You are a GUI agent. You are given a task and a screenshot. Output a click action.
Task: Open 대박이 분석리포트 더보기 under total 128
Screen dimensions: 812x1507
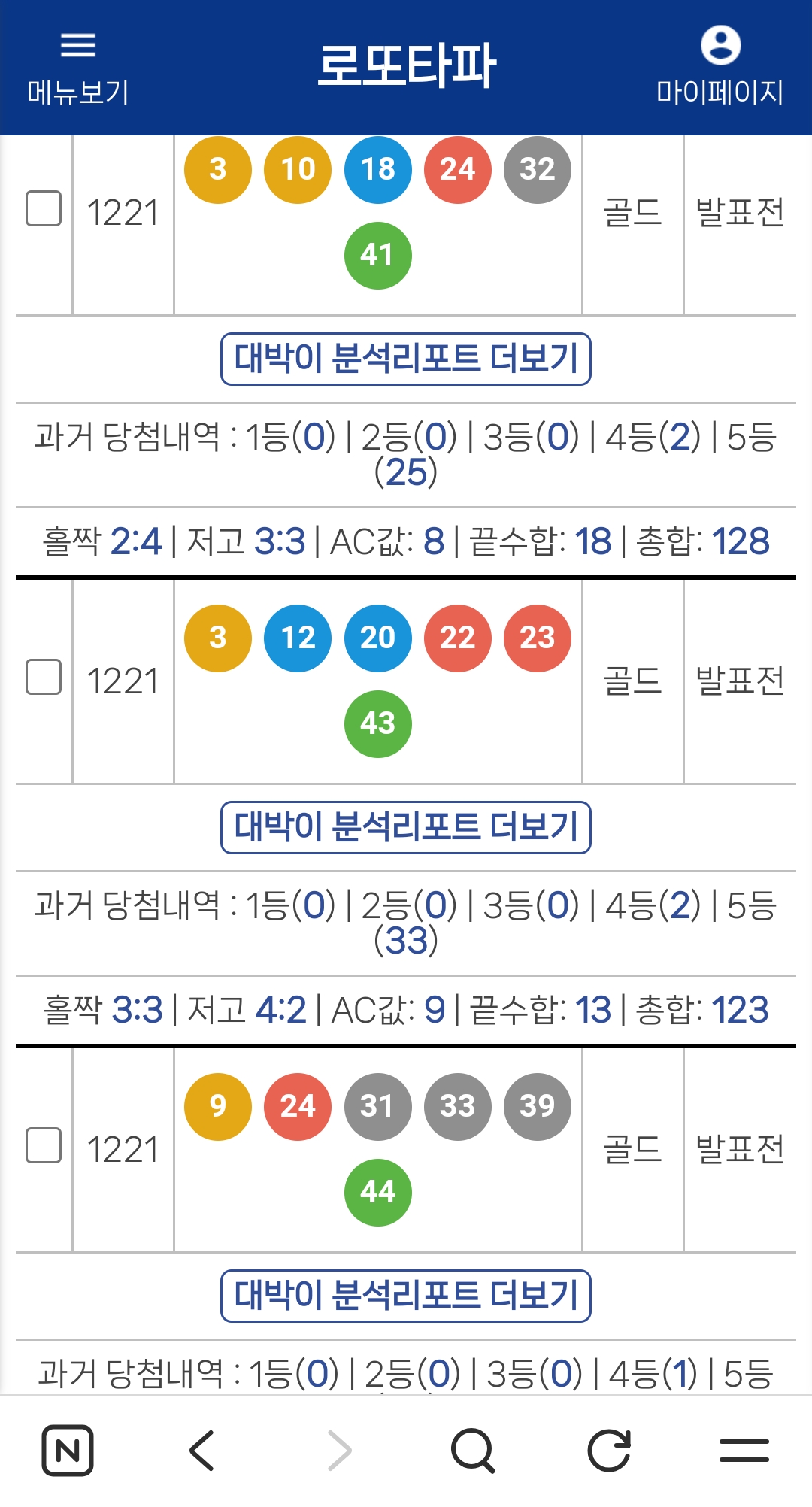pos(406,359)
